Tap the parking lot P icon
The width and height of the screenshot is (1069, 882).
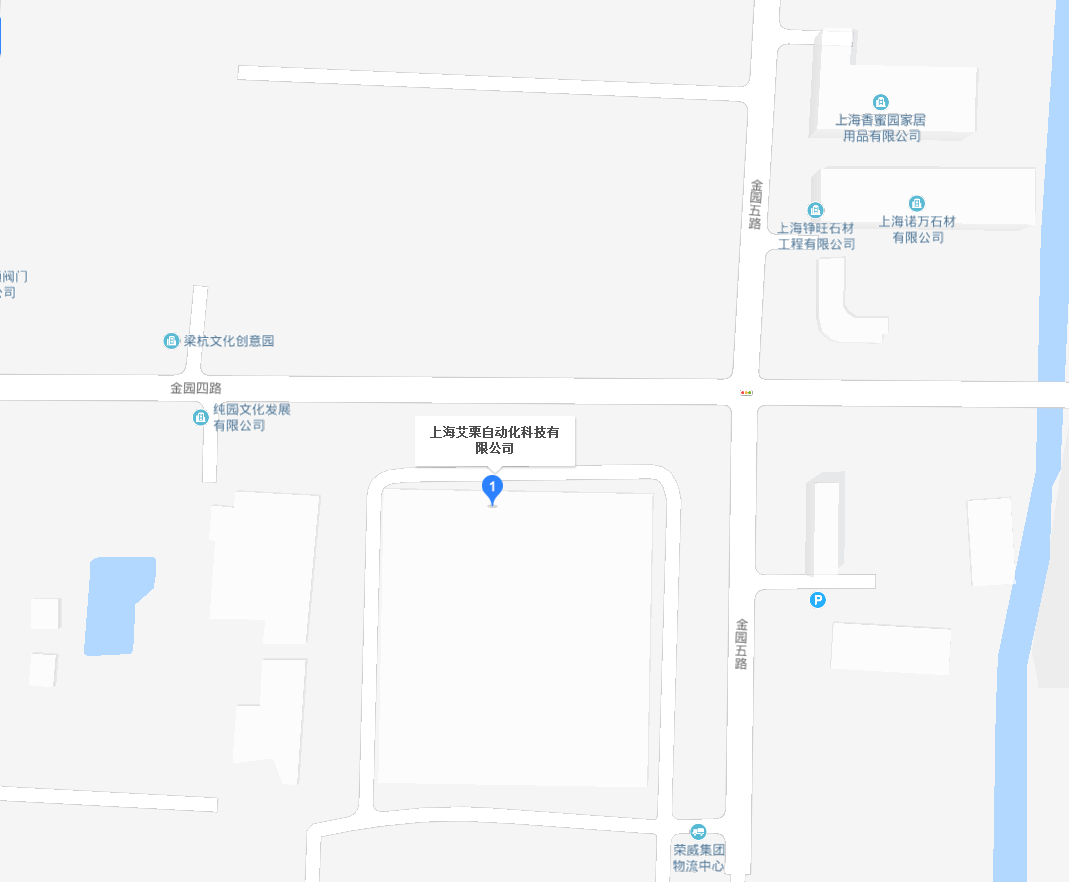tap(817, 600)
